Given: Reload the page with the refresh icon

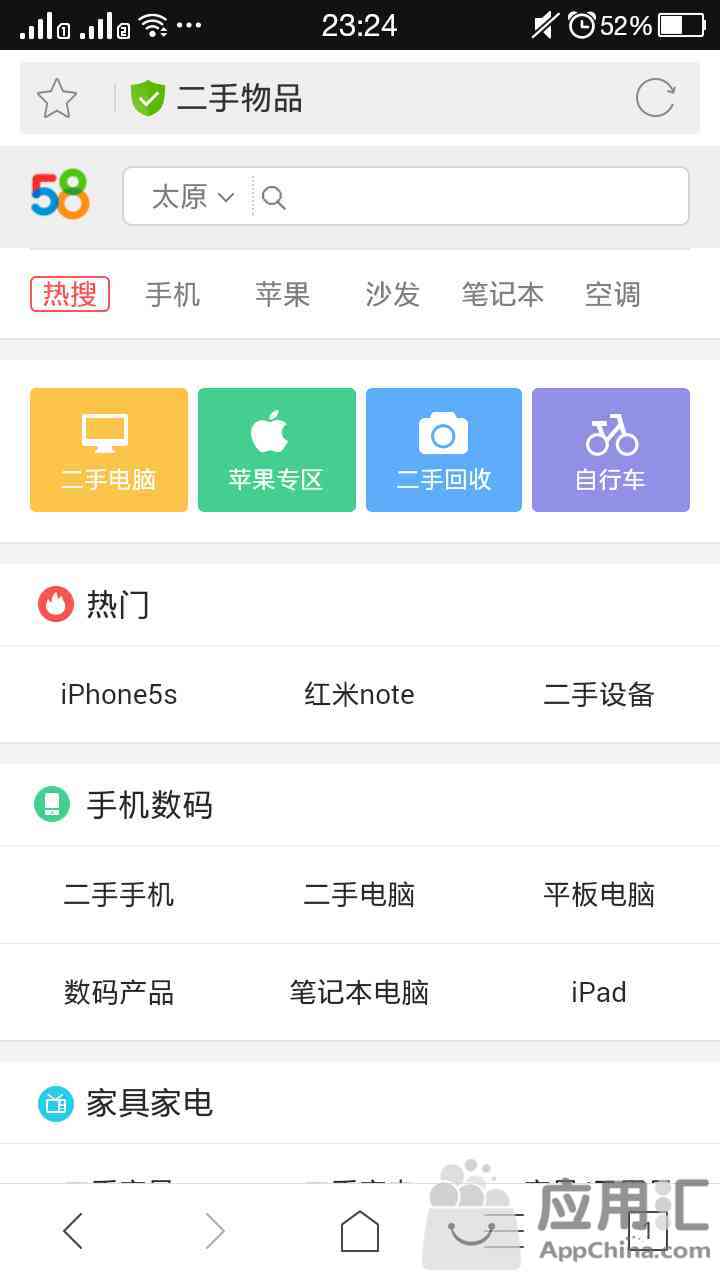Looking at the screenshot, I should click(x=656, y=98).
